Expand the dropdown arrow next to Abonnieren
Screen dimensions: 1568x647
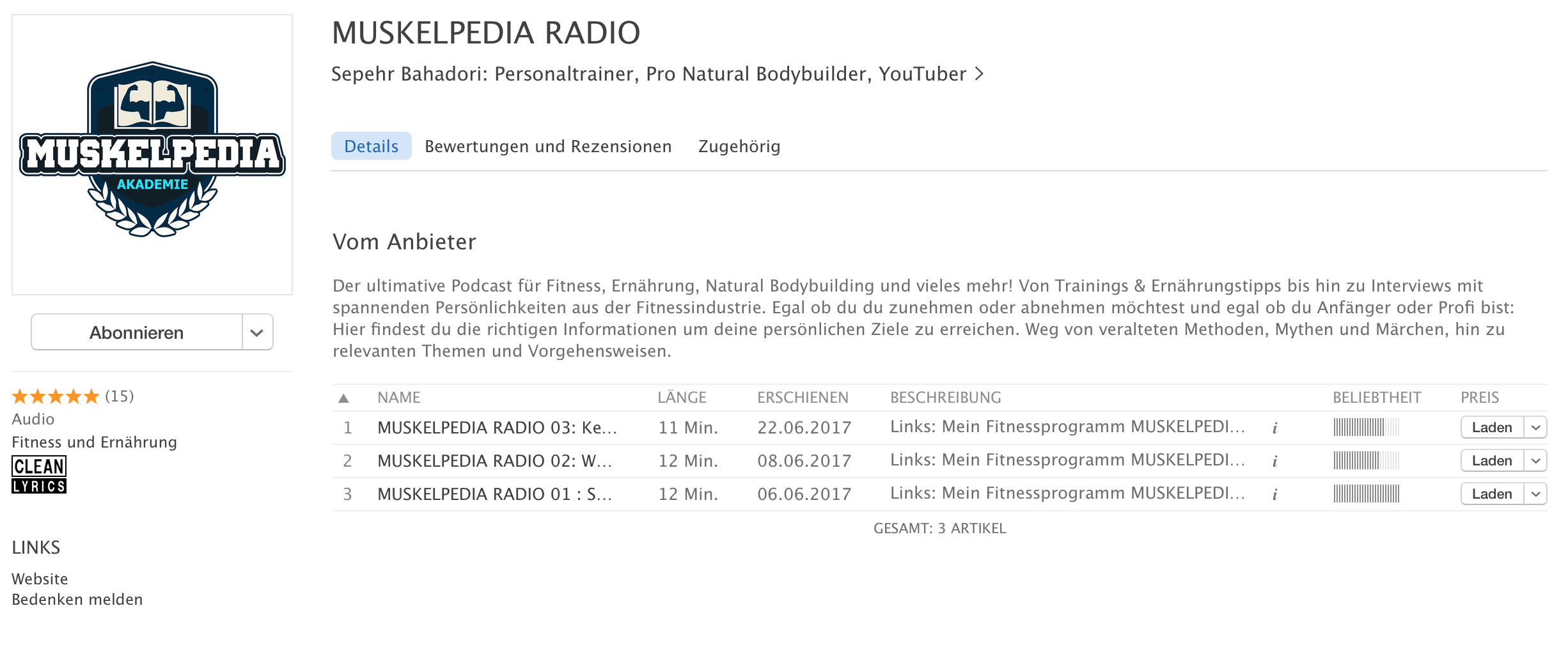[257, 332]
